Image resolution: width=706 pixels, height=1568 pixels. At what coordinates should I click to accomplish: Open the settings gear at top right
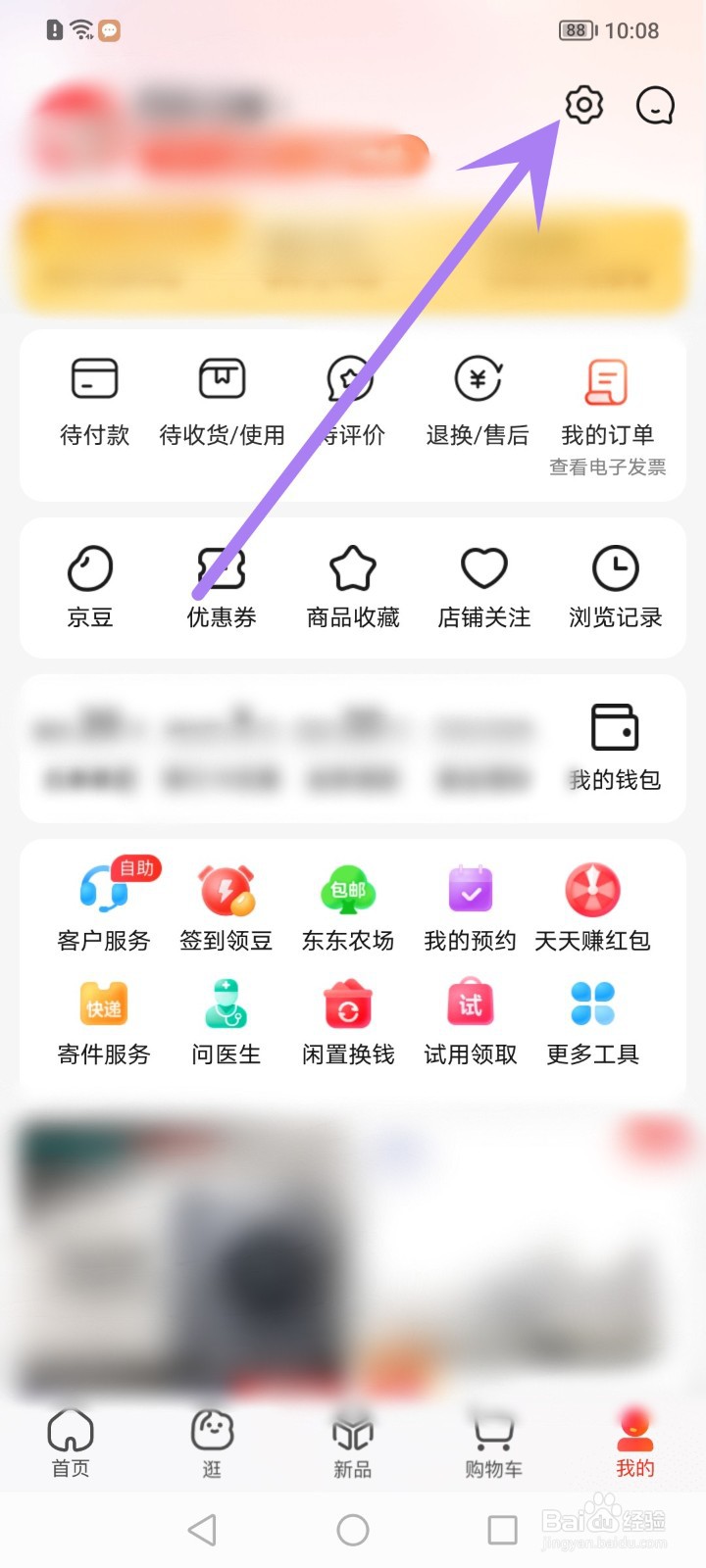coord(583,106)
